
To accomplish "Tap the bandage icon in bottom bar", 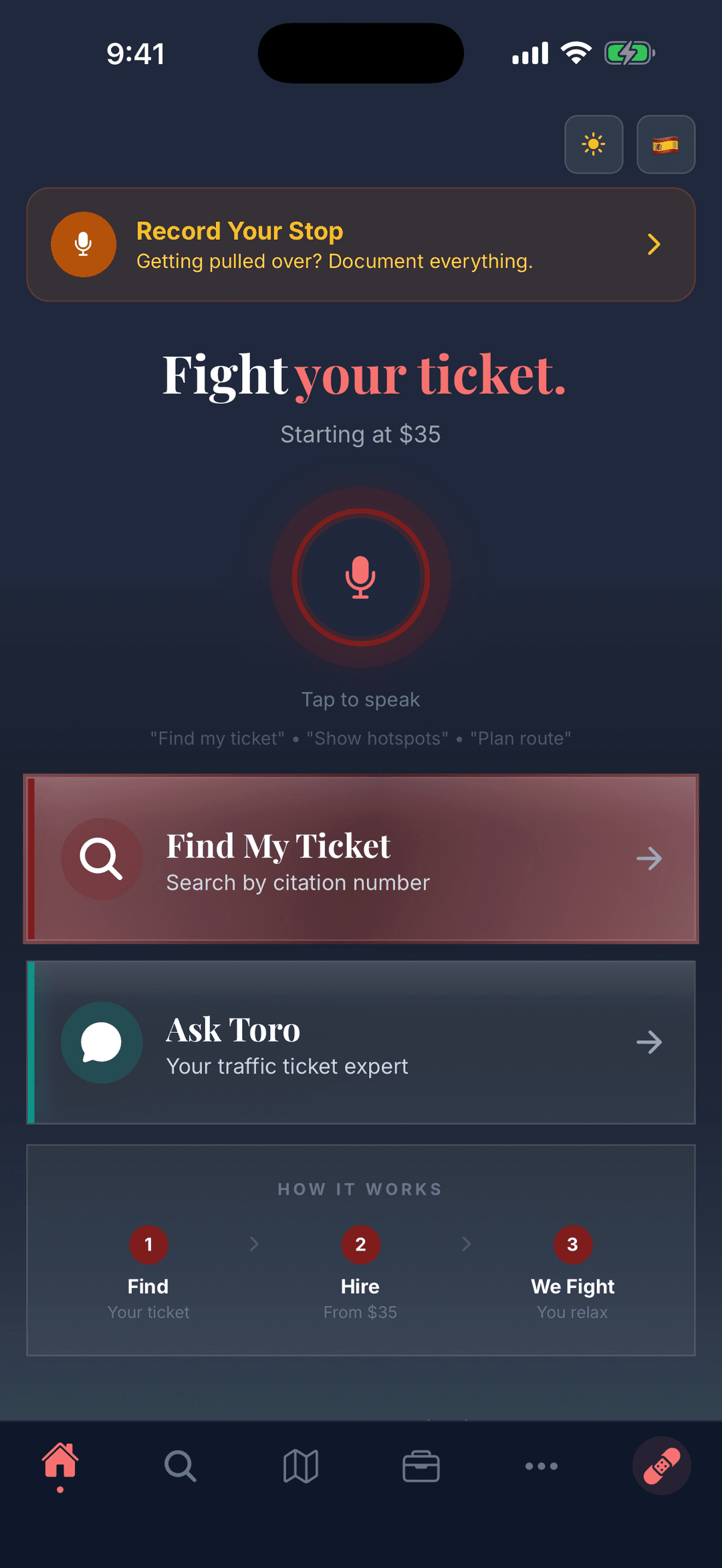I will tap(660, 1465).
